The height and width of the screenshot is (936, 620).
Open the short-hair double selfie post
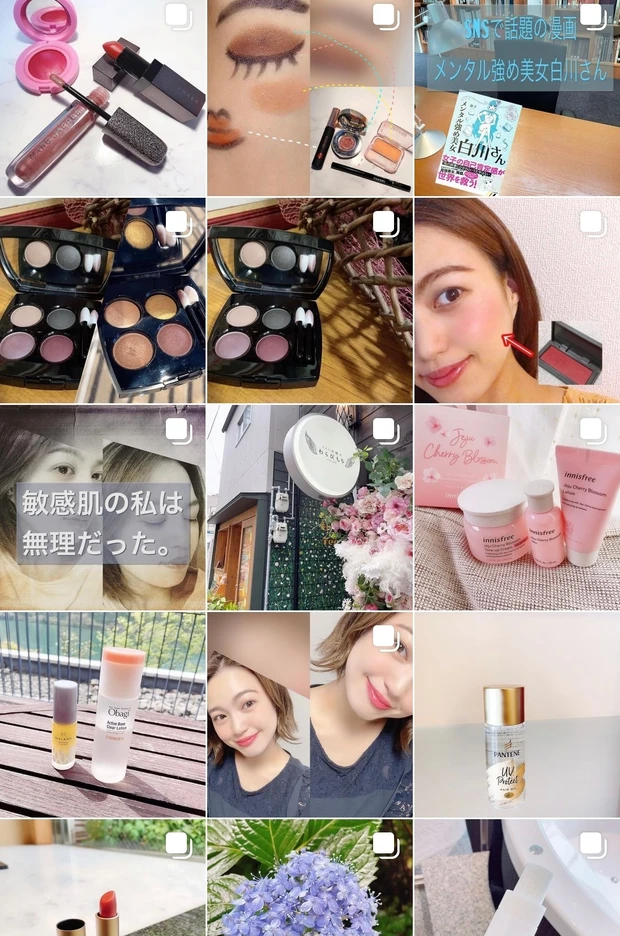309,715
